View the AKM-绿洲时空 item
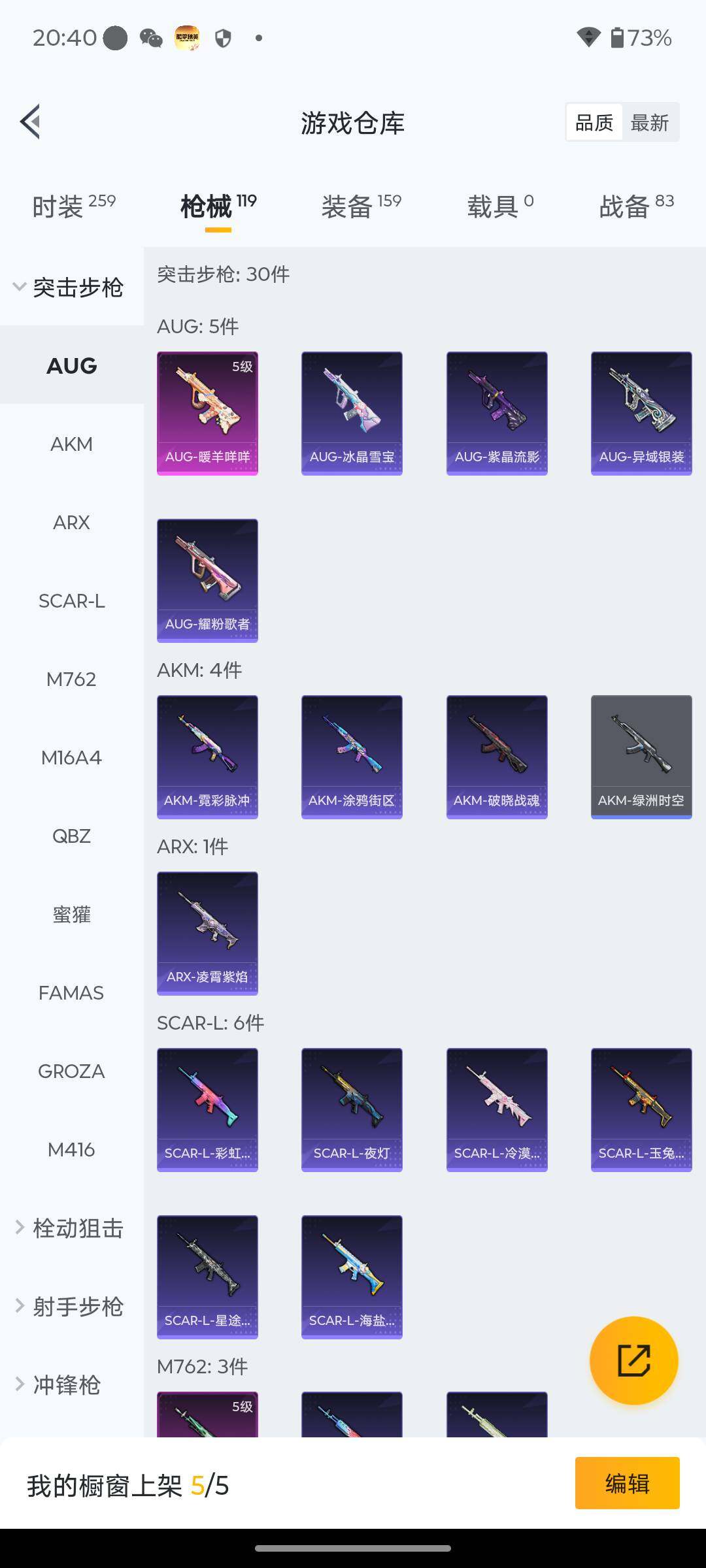Viewport: 706px width, 1568px height. tap(641, 757)
